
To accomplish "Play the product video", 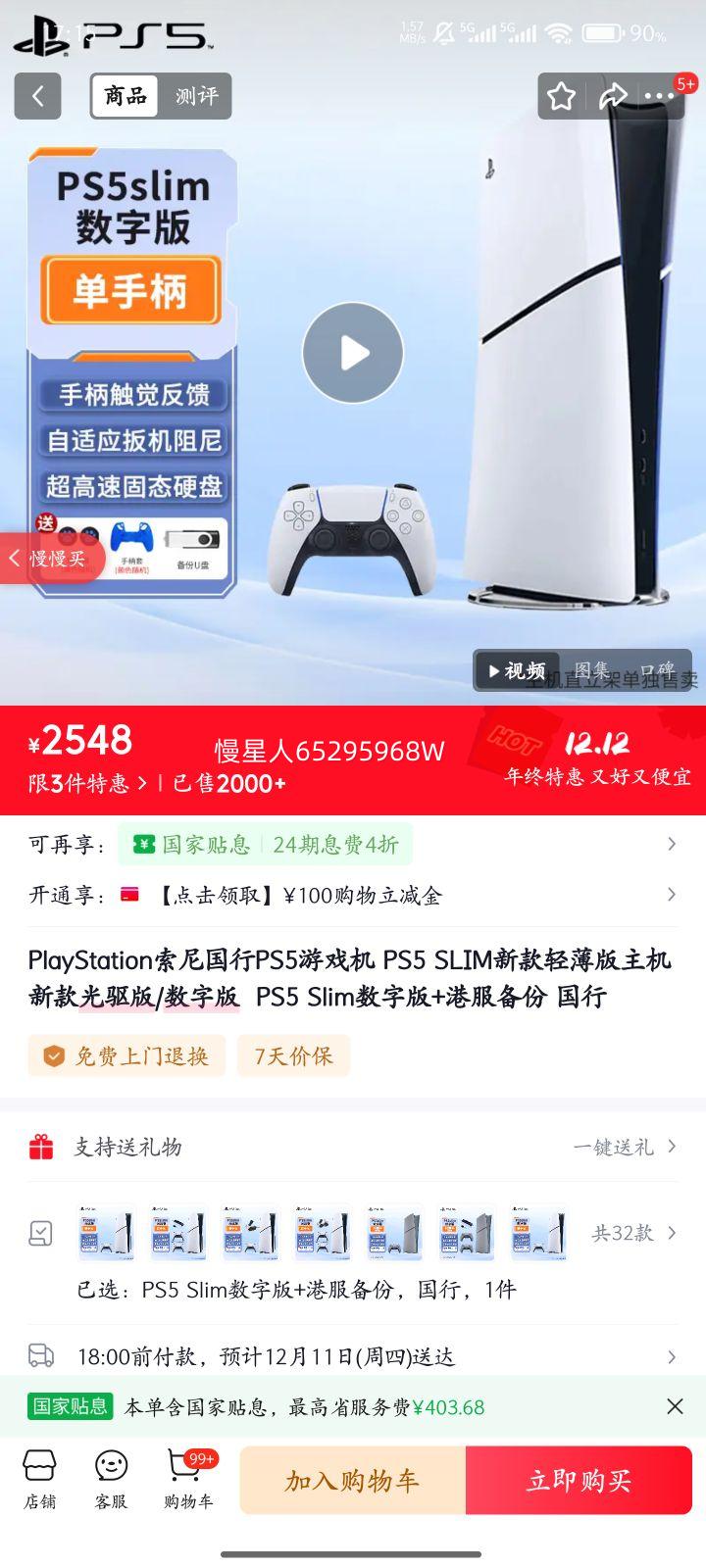I will click(x=353, y=353).
